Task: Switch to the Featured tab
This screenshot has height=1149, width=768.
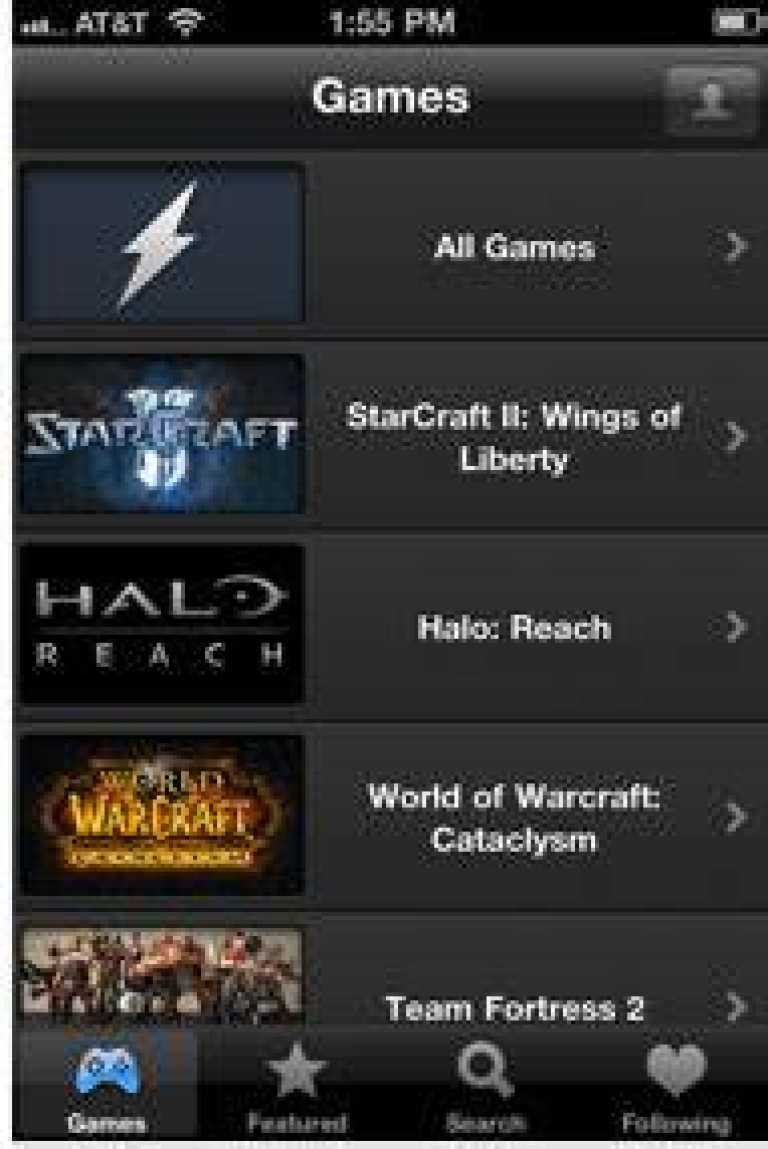Action: point(297,1089)
